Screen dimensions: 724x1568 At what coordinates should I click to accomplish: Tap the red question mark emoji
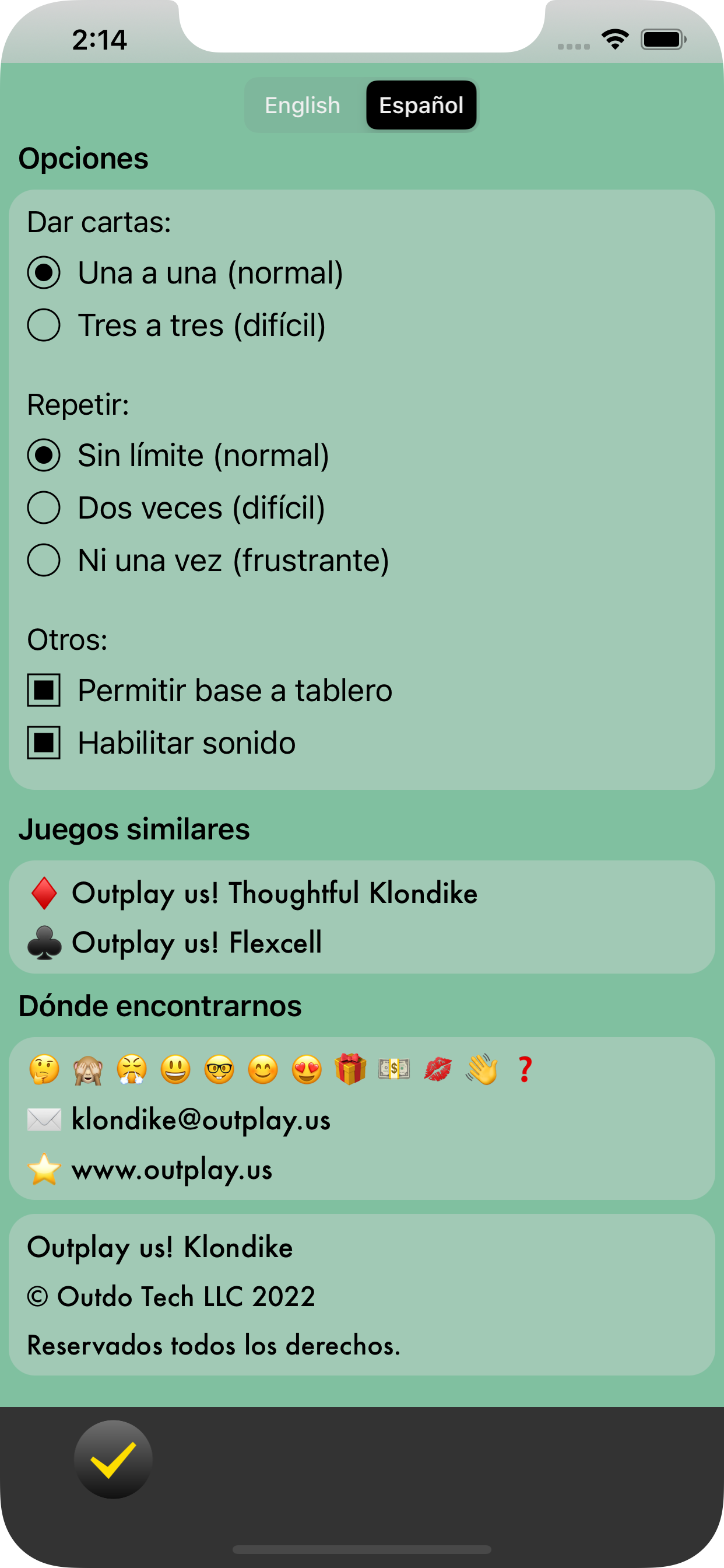tap(525, 1069)
